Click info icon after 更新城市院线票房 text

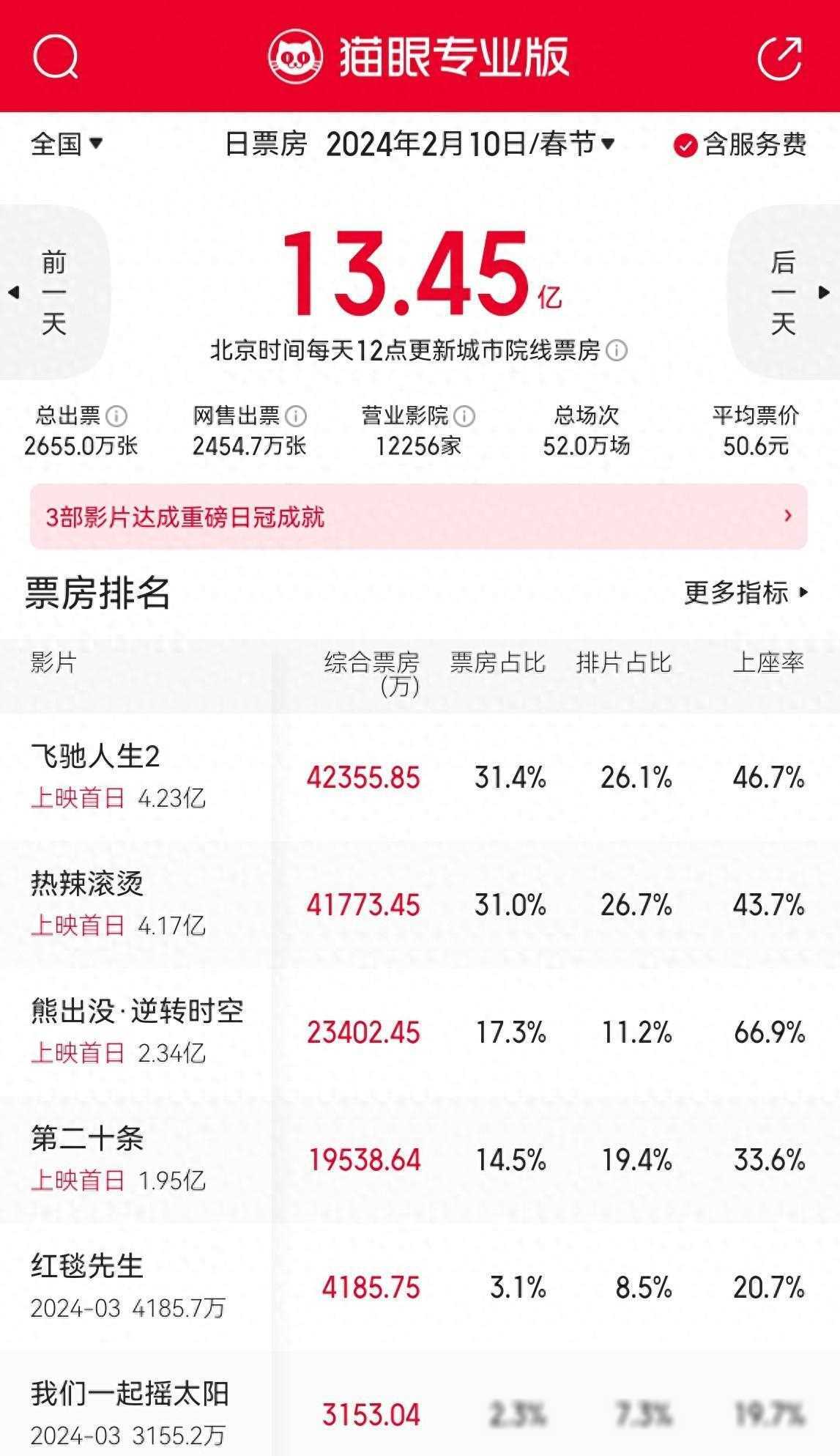point(615,350)
